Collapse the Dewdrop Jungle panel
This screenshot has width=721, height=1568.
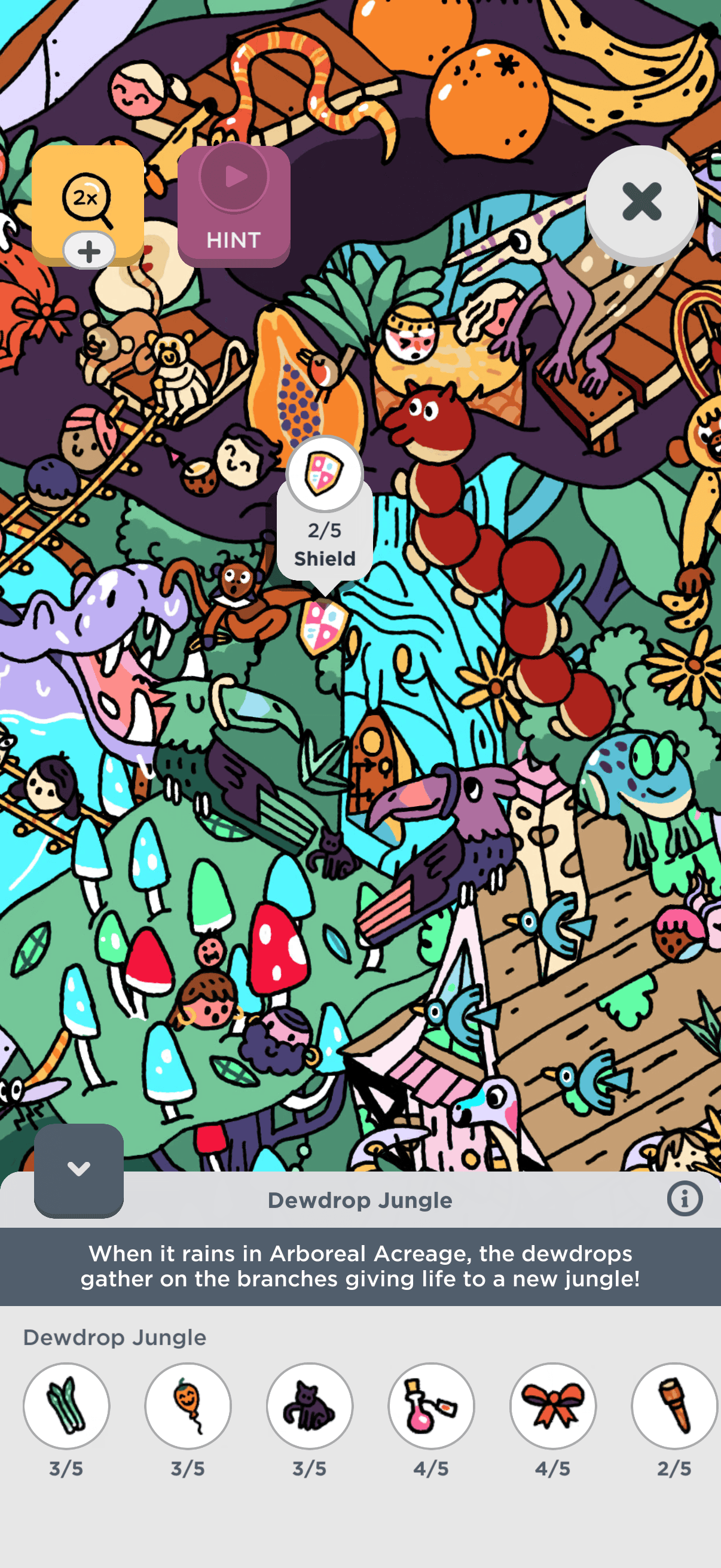point(78,1169)
